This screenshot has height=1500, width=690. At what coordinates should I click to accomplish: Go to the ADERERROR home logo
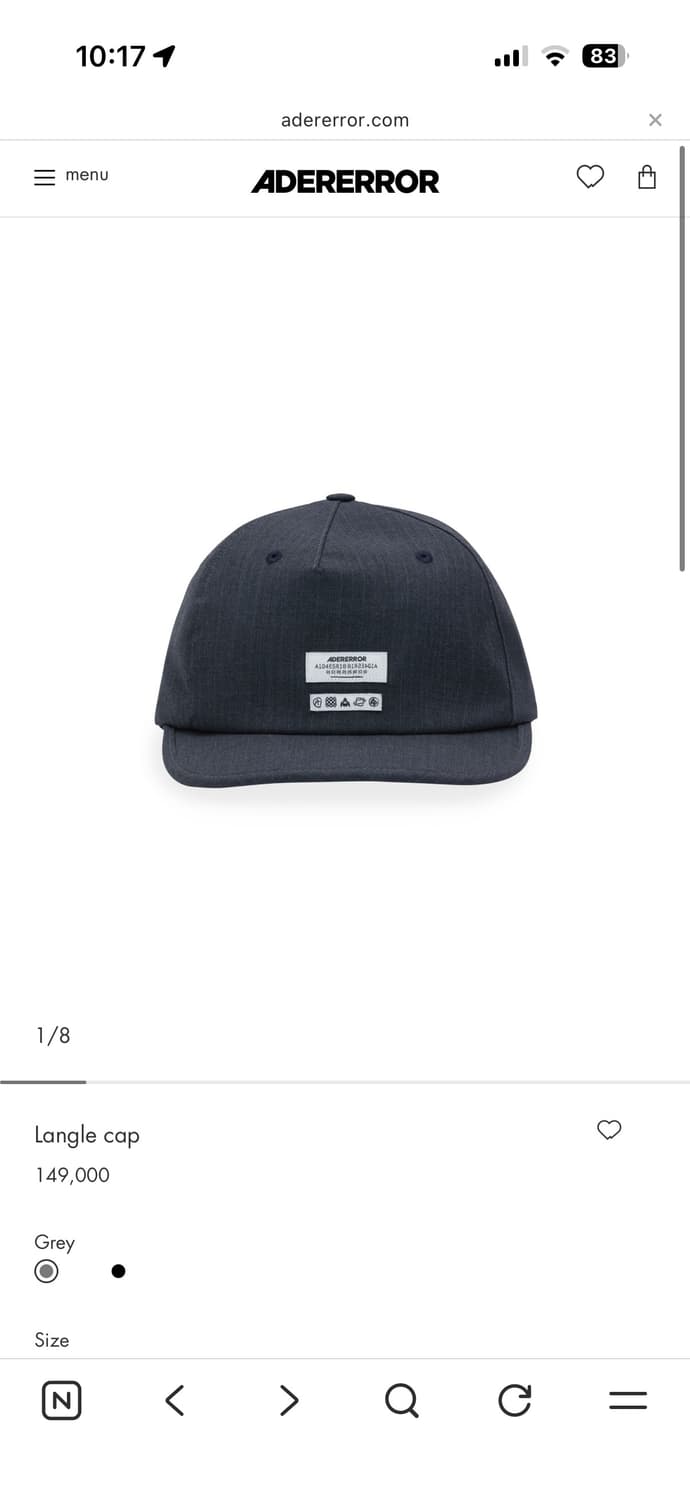coord(345,181)
